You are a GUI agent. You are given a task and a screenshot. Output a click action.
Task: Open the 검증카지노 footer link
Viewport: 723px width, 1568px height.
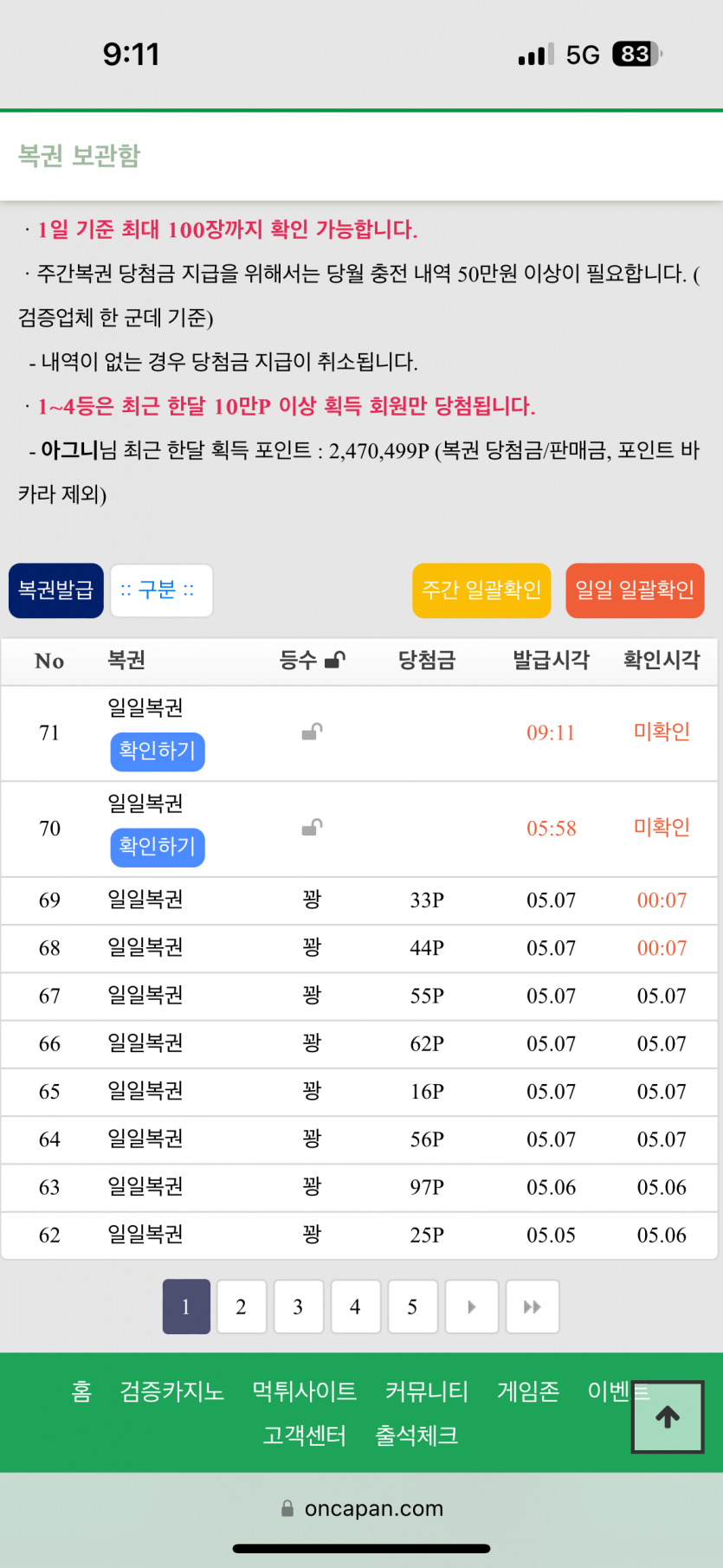(172, 1391)
